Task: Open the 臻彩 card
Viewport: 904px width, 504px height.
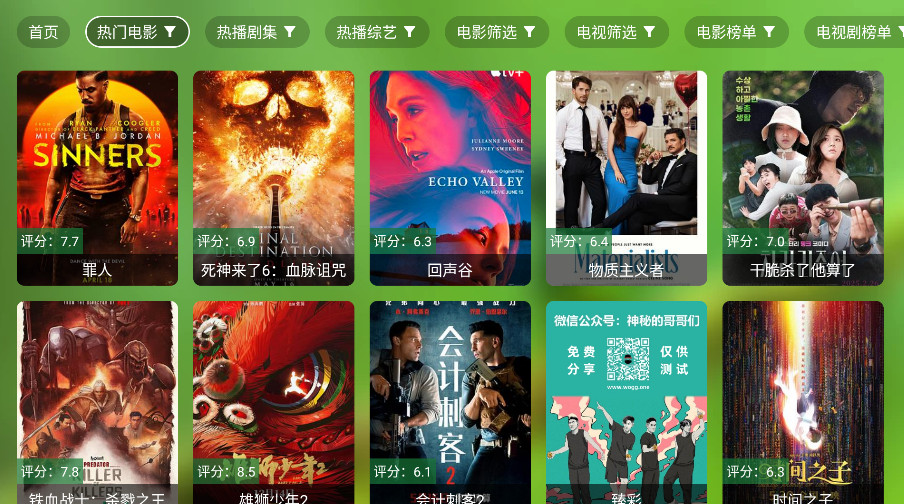Action: [626, 402]
